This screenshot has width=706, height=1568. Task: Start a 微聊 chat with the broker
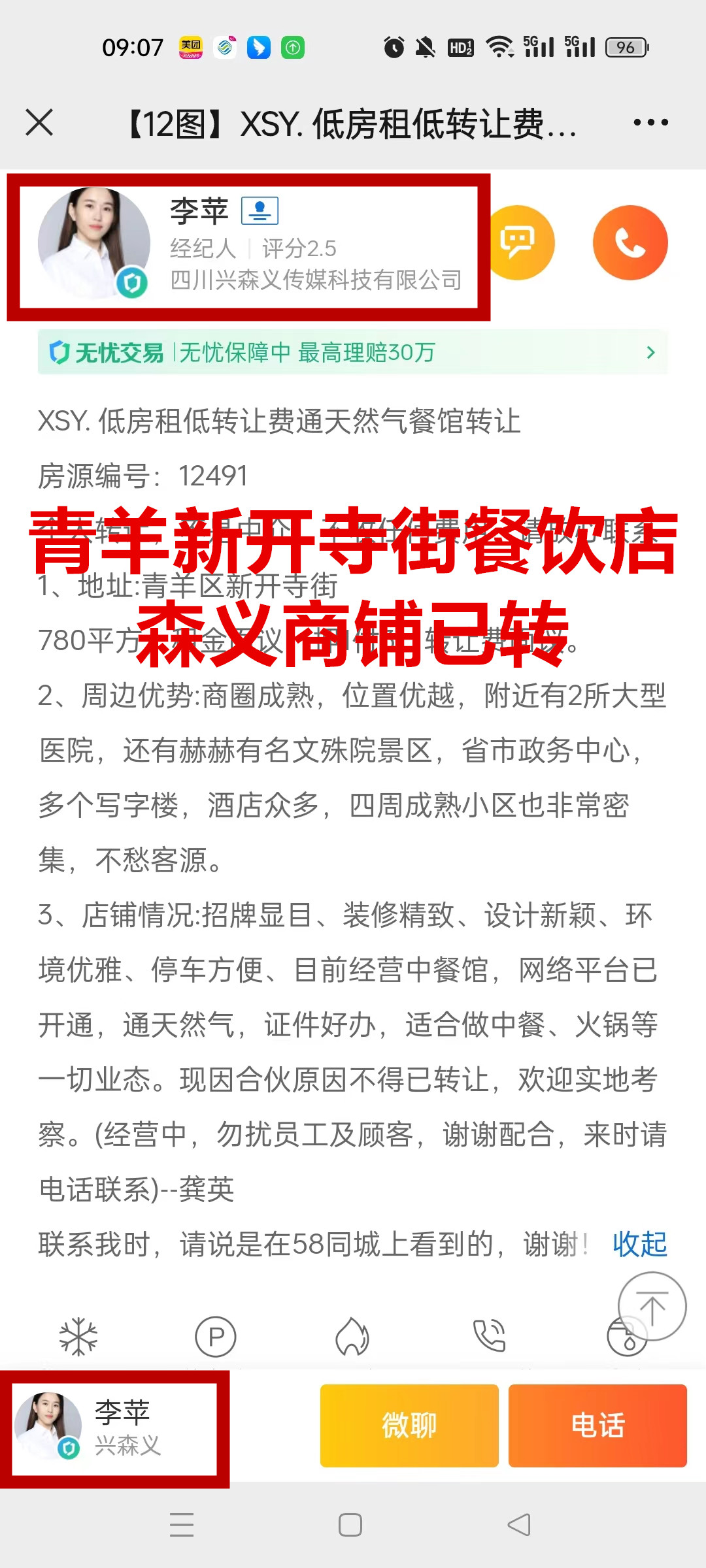tap(409, 1425)
